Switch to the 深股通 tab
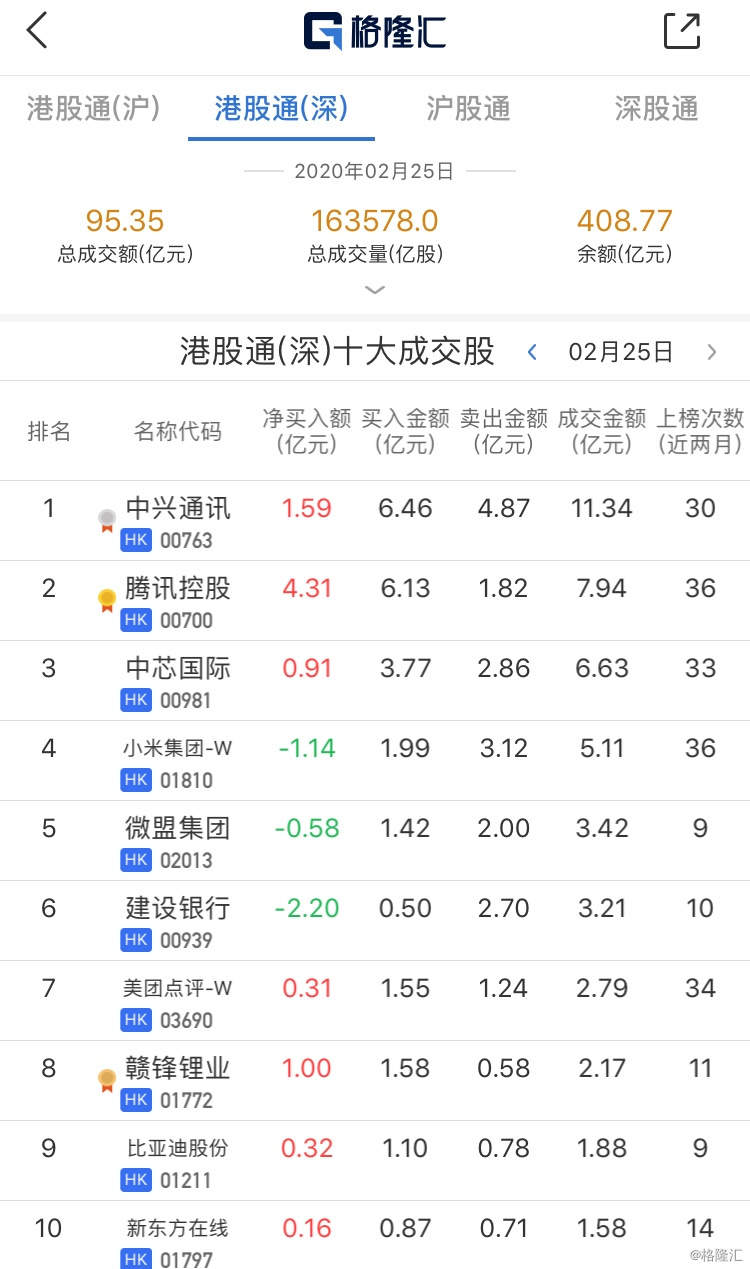 point(656,108)
